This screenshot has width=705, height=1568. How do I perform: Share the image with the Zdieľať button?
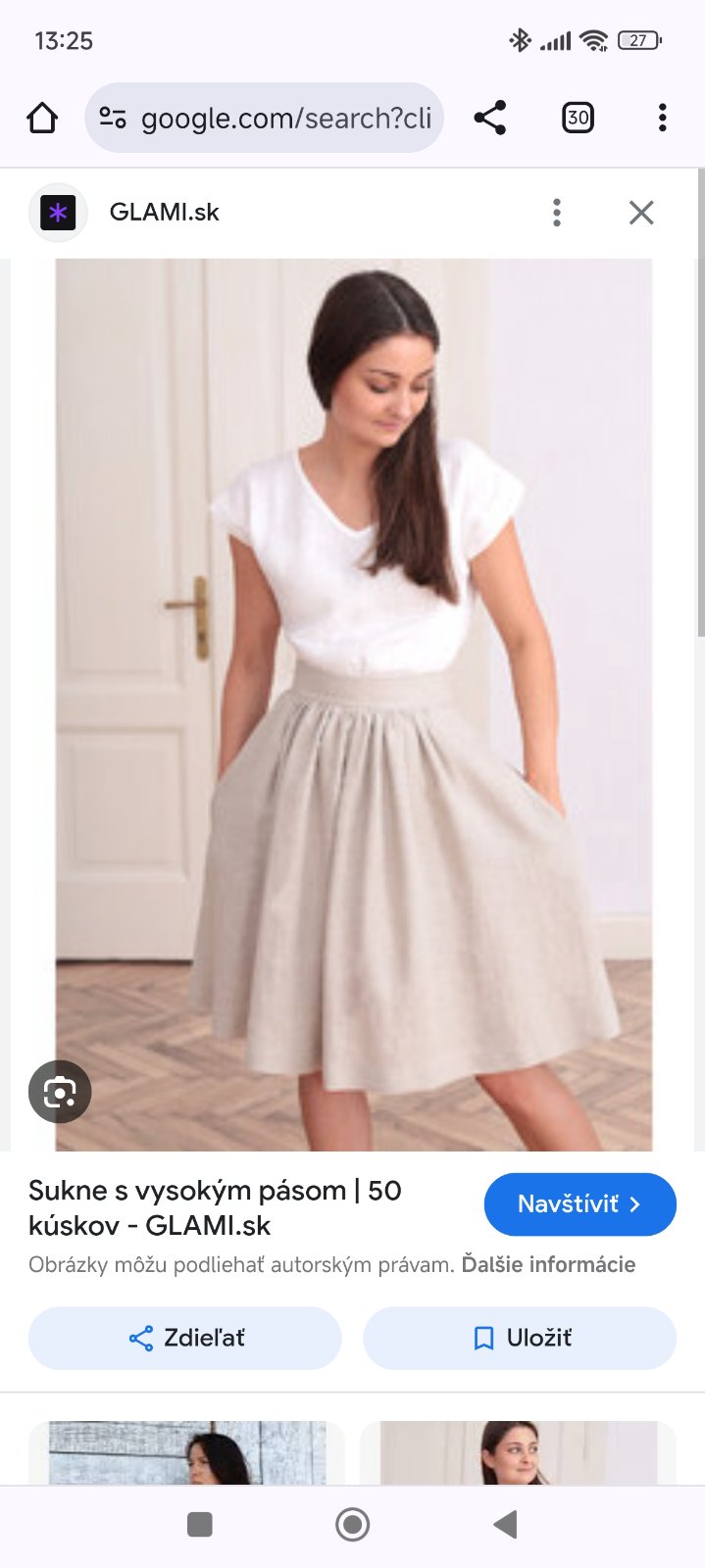[185, 1338]
